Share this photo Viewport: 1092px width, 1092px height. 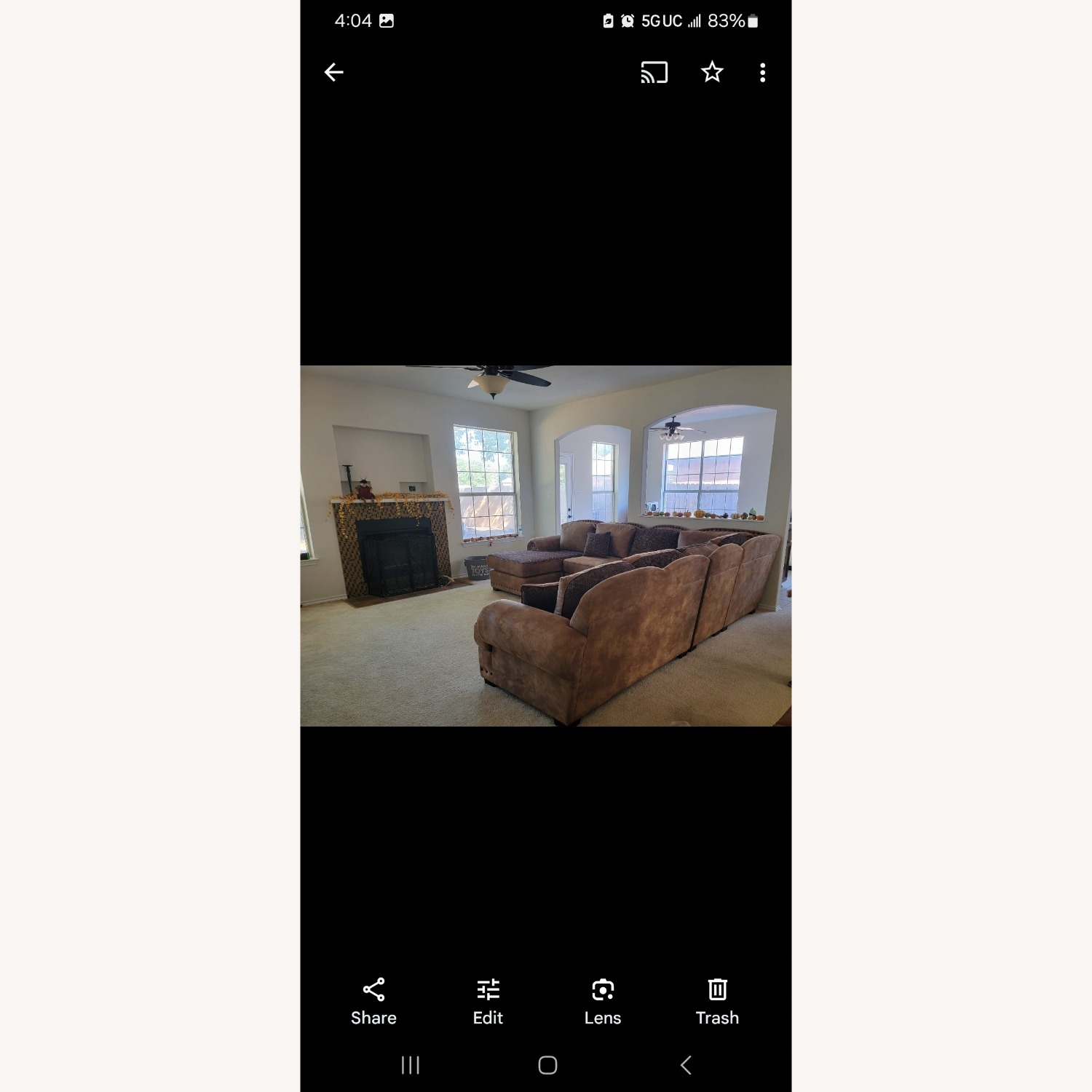(373, 1001)
